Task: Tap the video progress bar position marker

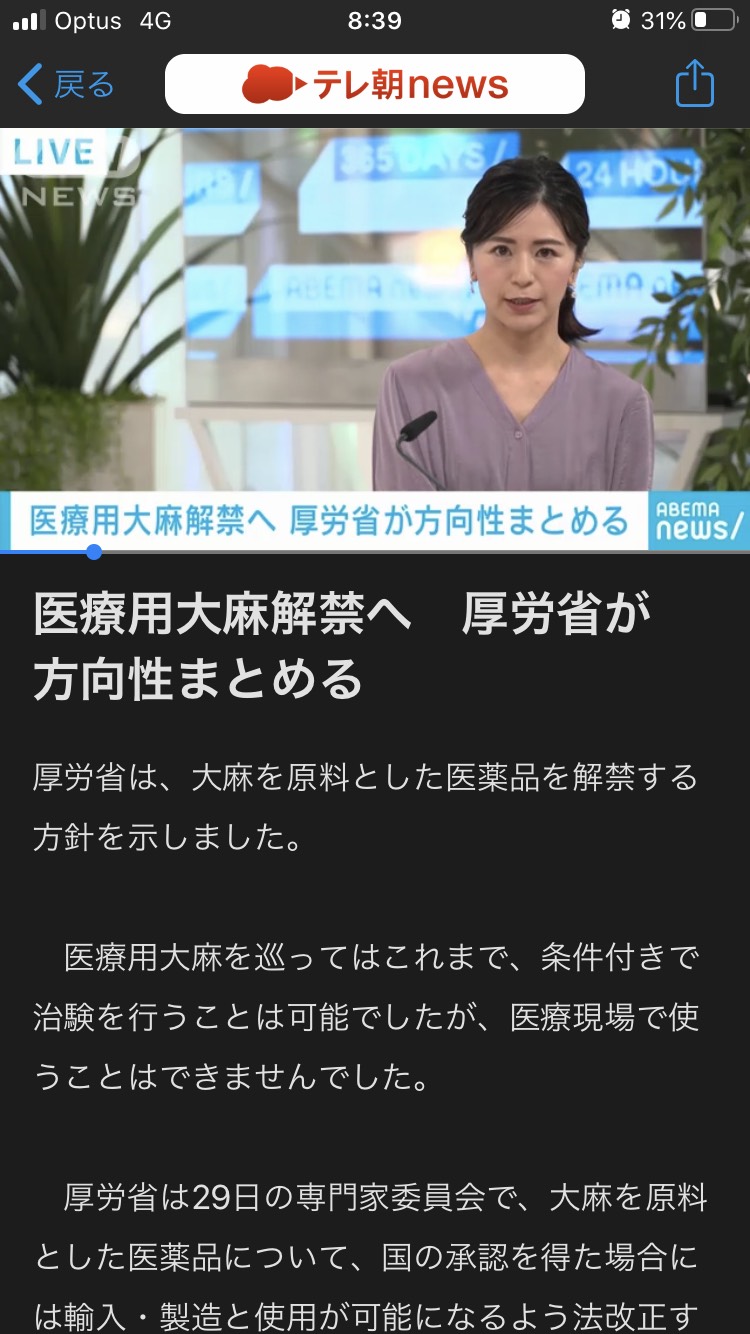Action: click(x=93, y=552)
